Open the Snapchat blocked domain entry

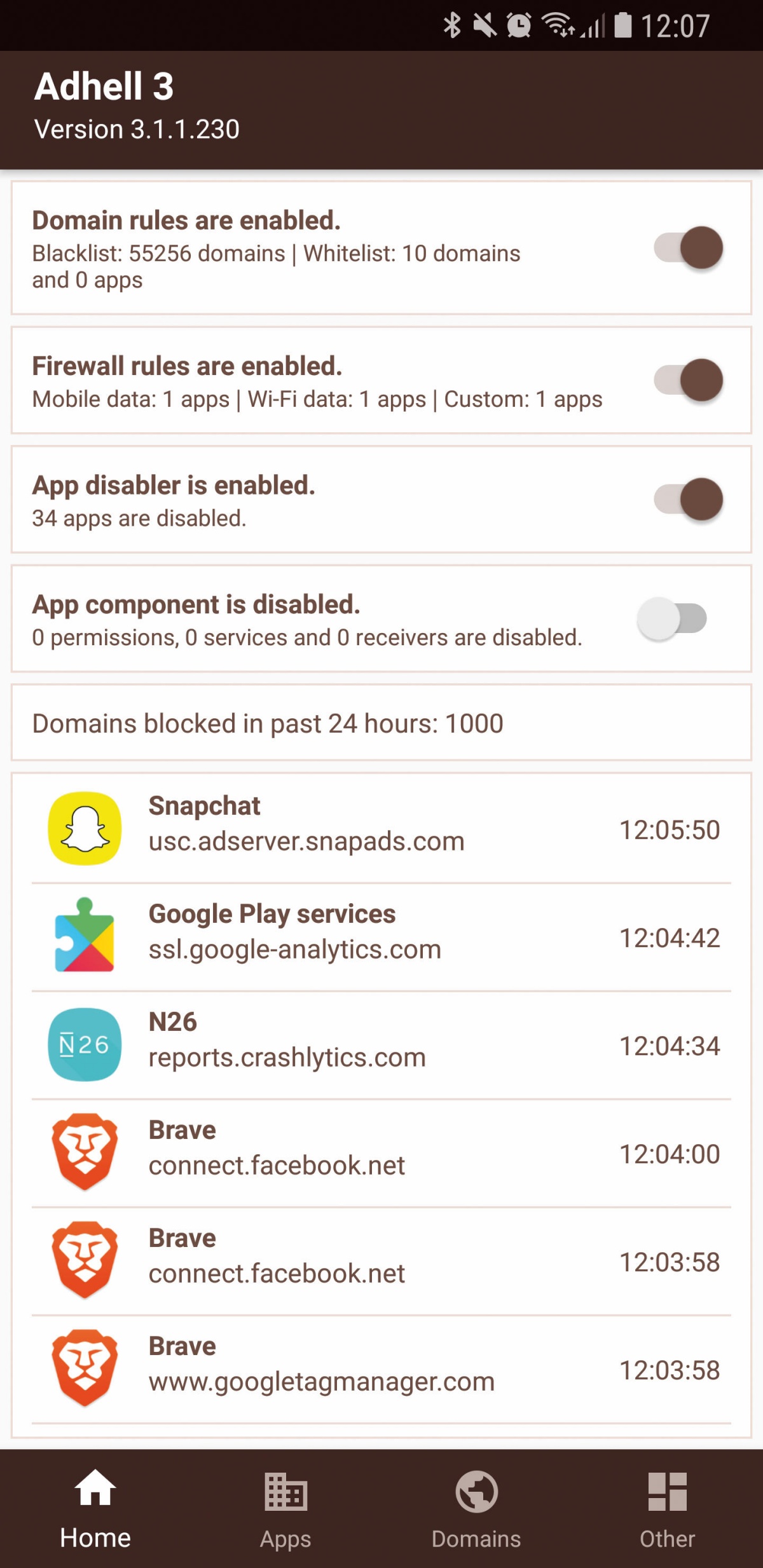[381, 828]
